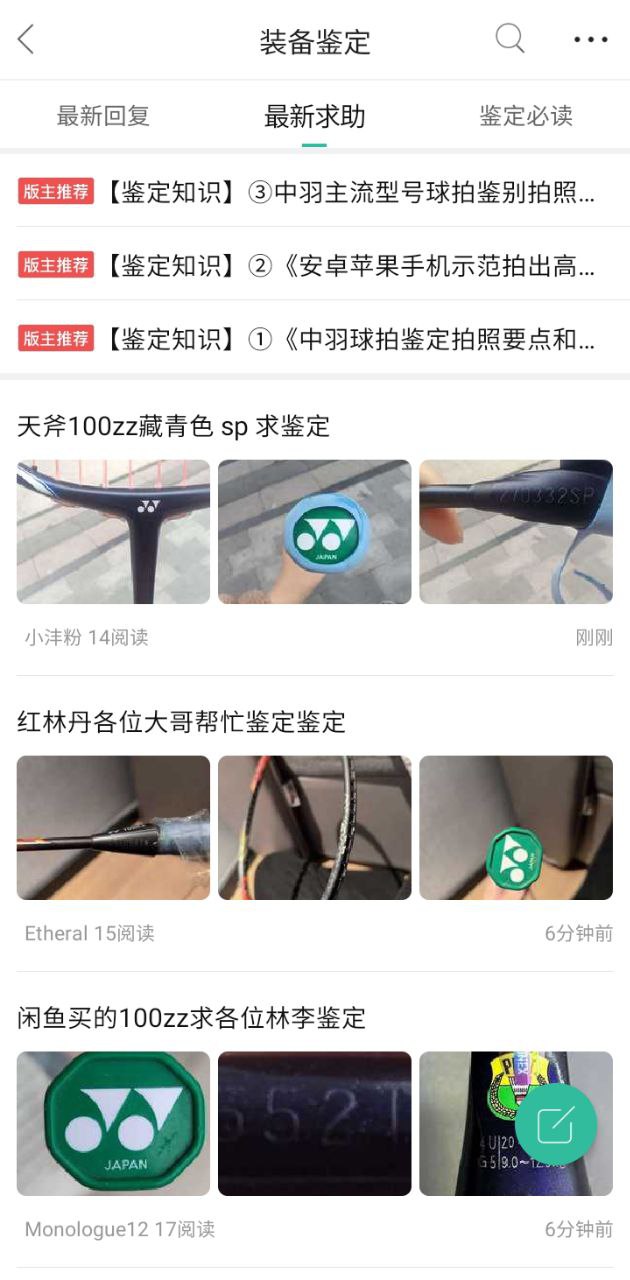Open the three-dot overflow menu

(590, 40)
